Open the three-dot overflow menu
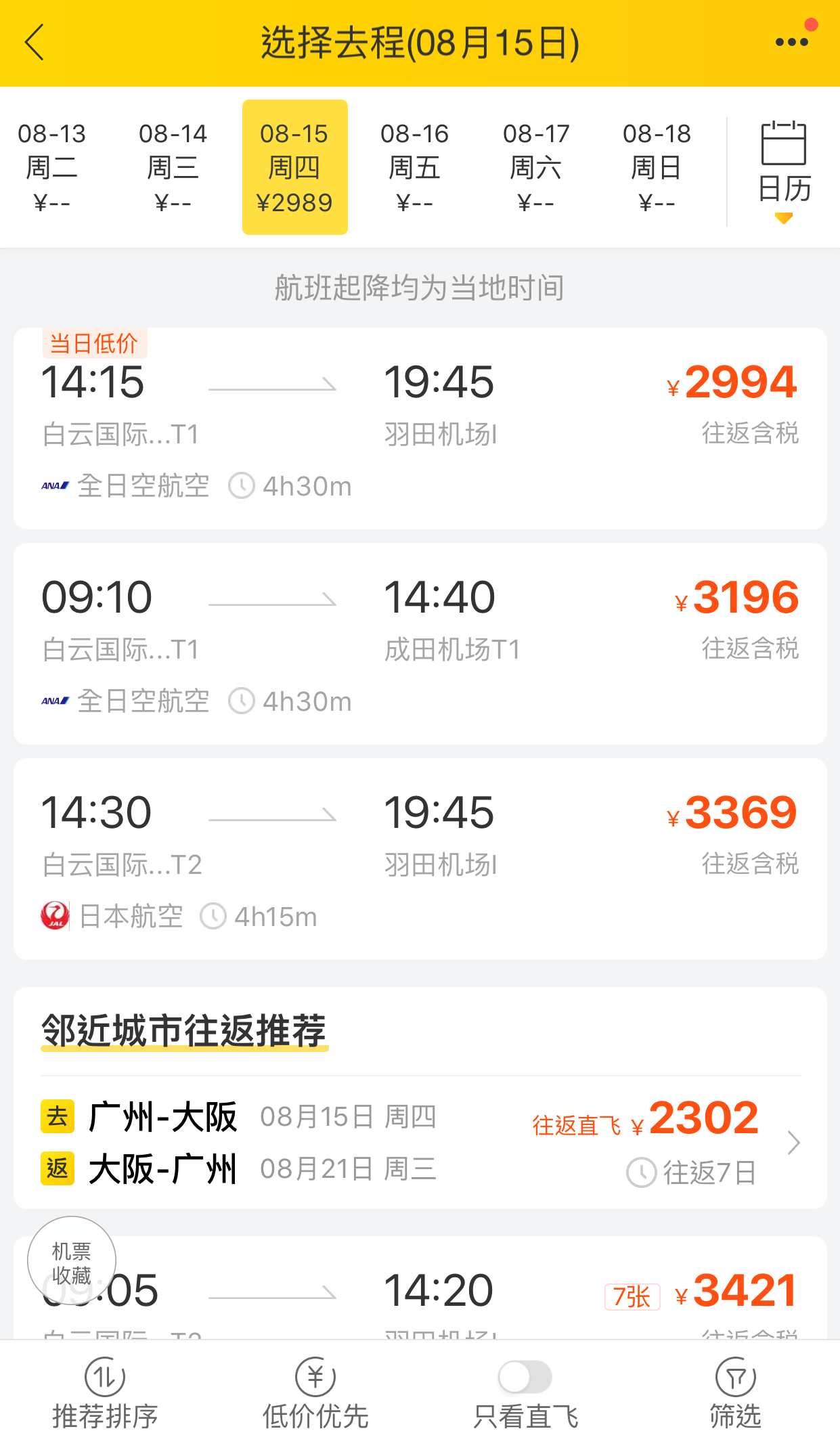 coord(791,42)
